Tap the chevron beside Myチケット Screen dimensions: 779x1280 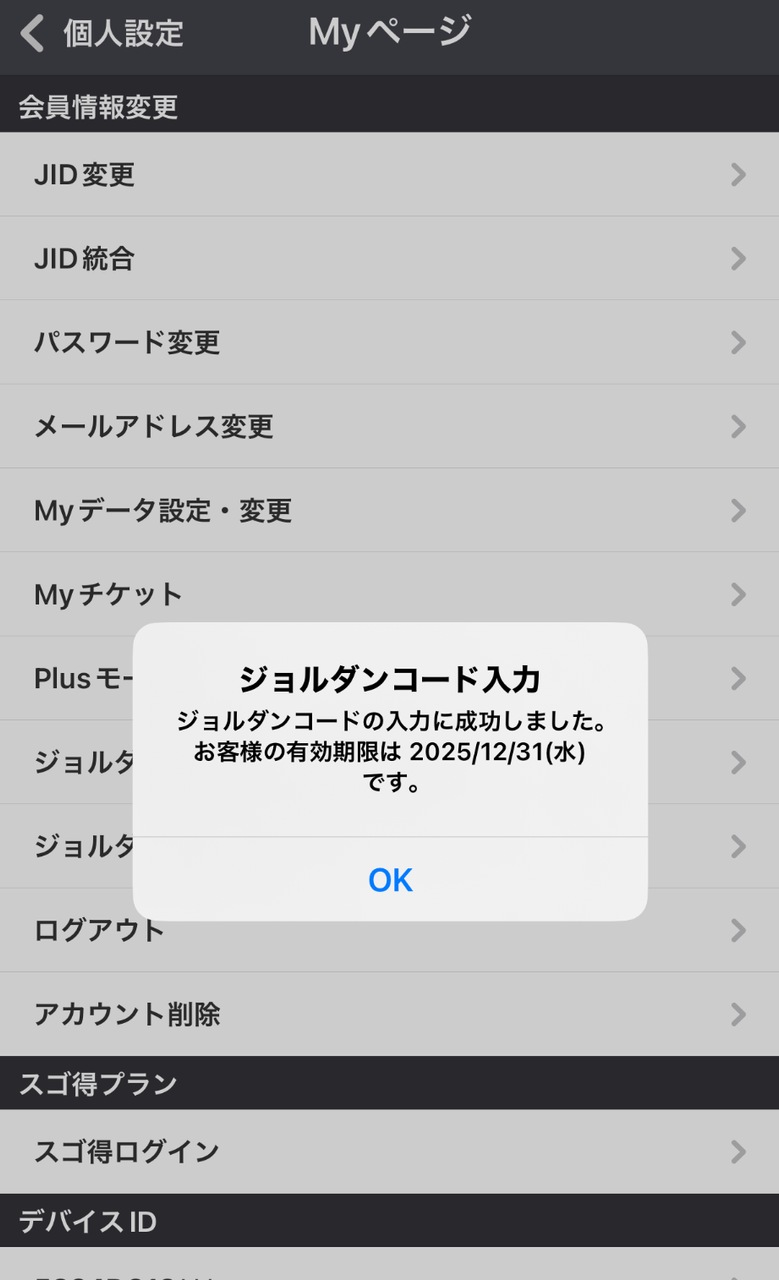pyautogui.click(x=738, y=594)
